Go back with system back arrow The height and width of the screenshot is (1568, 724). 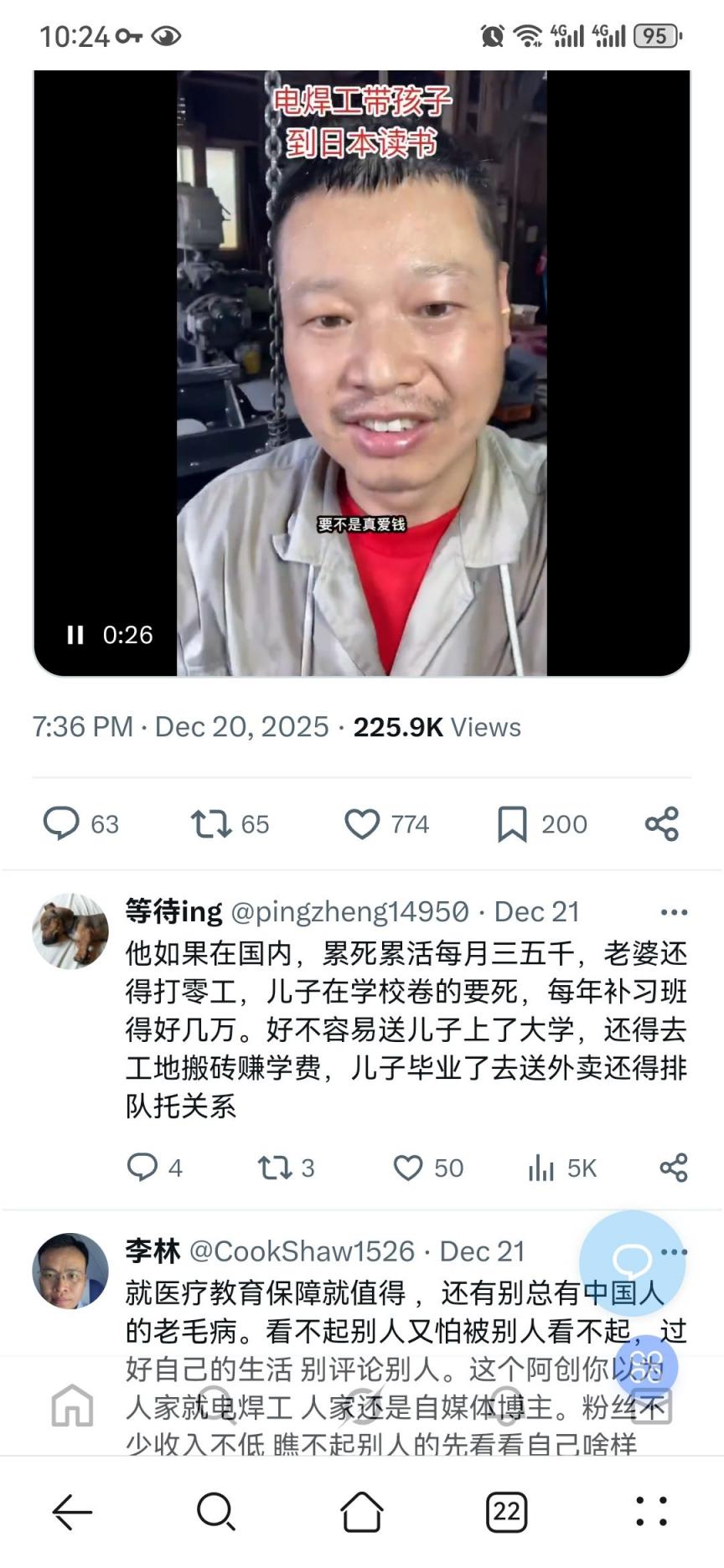[x=72, y=1511]
